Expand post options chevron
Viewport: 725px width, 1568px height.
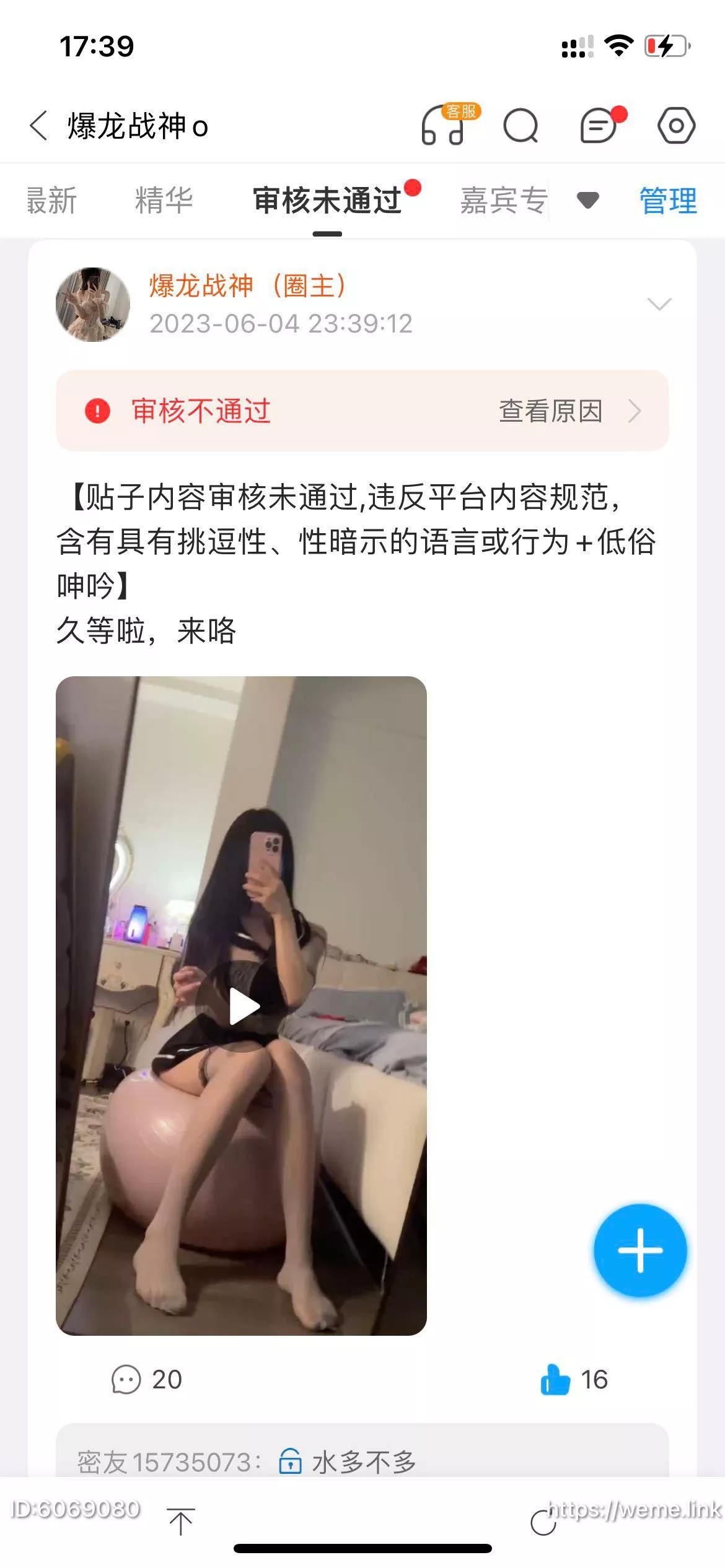point(659,304)
